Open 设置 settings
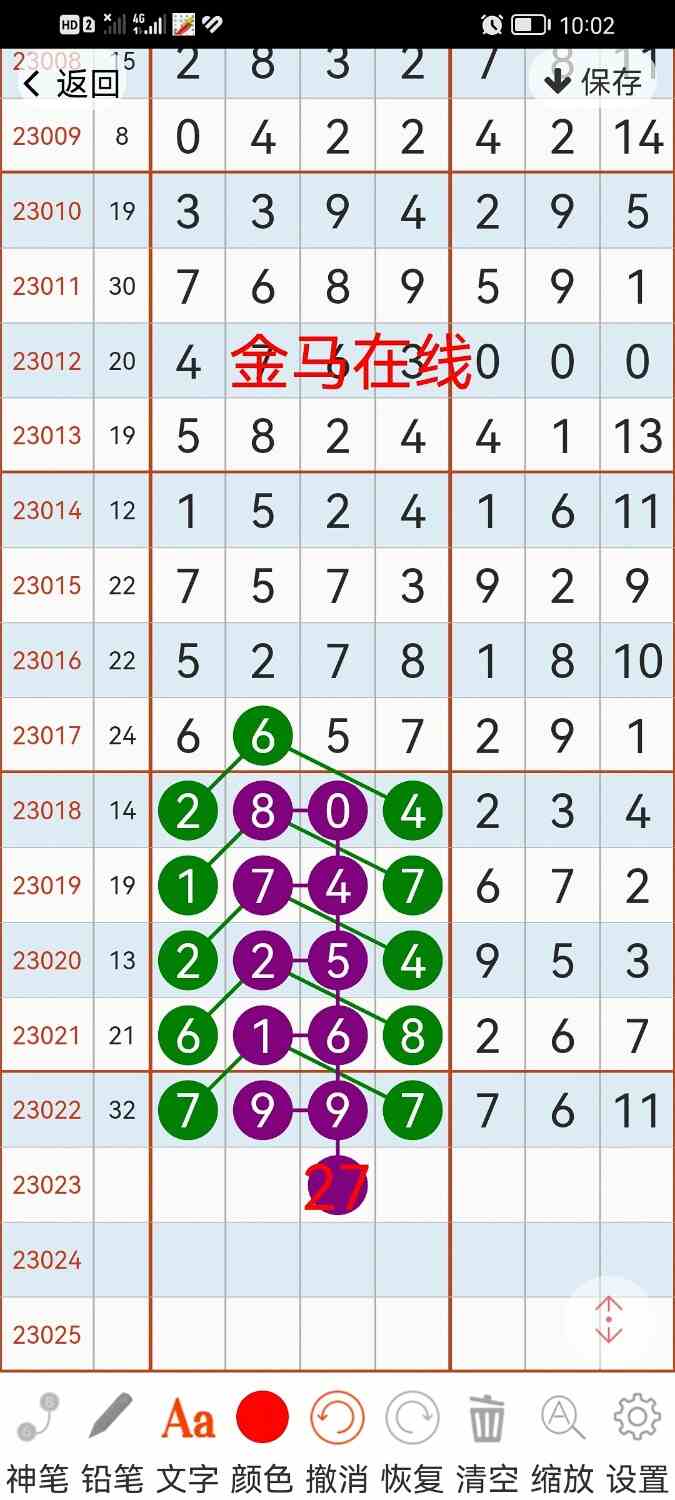The width and height of the screenshot is (675, 1500). (637, 1440)
